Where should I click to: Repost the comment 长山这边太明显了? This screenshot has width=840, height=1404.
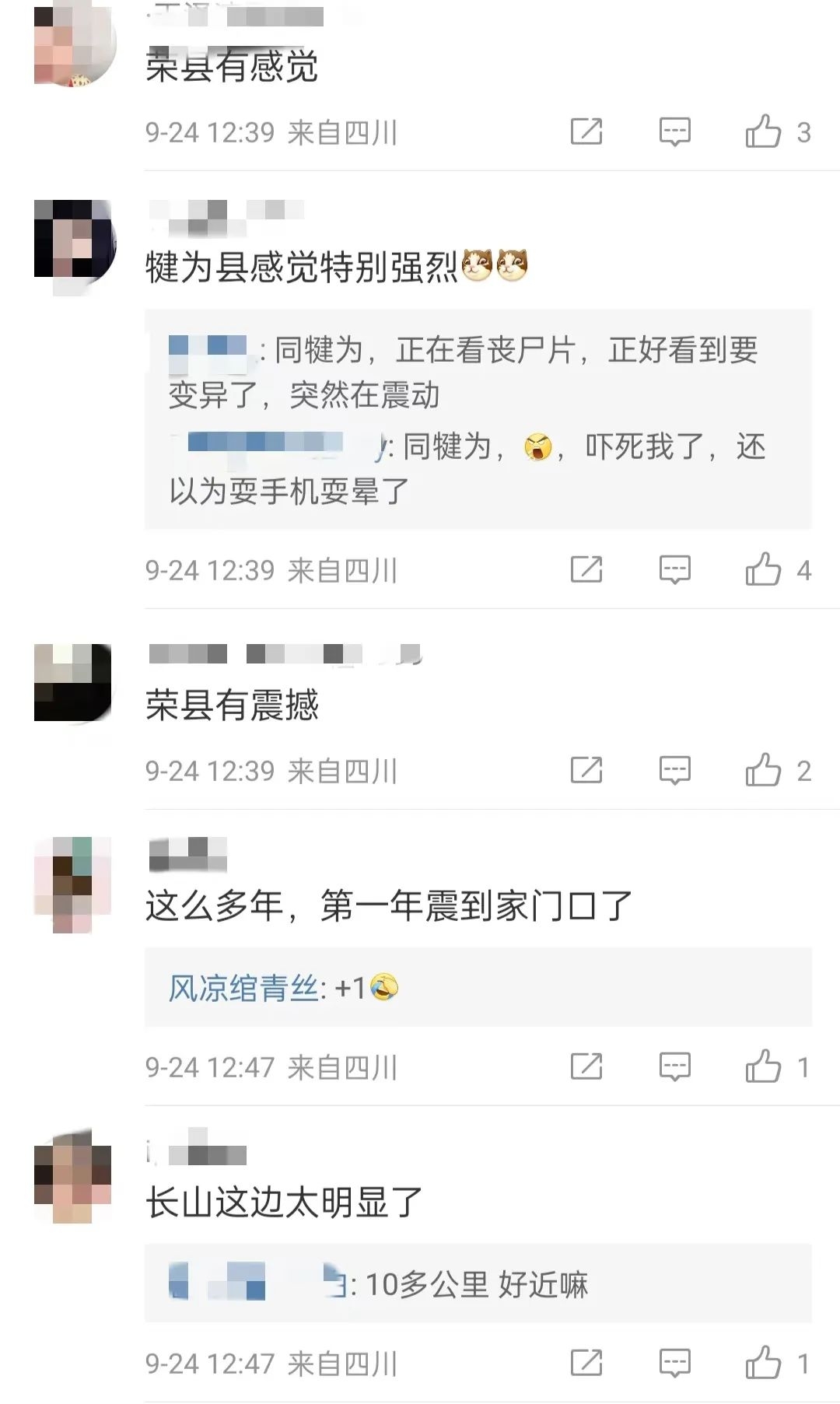(x=586, y=1363)
